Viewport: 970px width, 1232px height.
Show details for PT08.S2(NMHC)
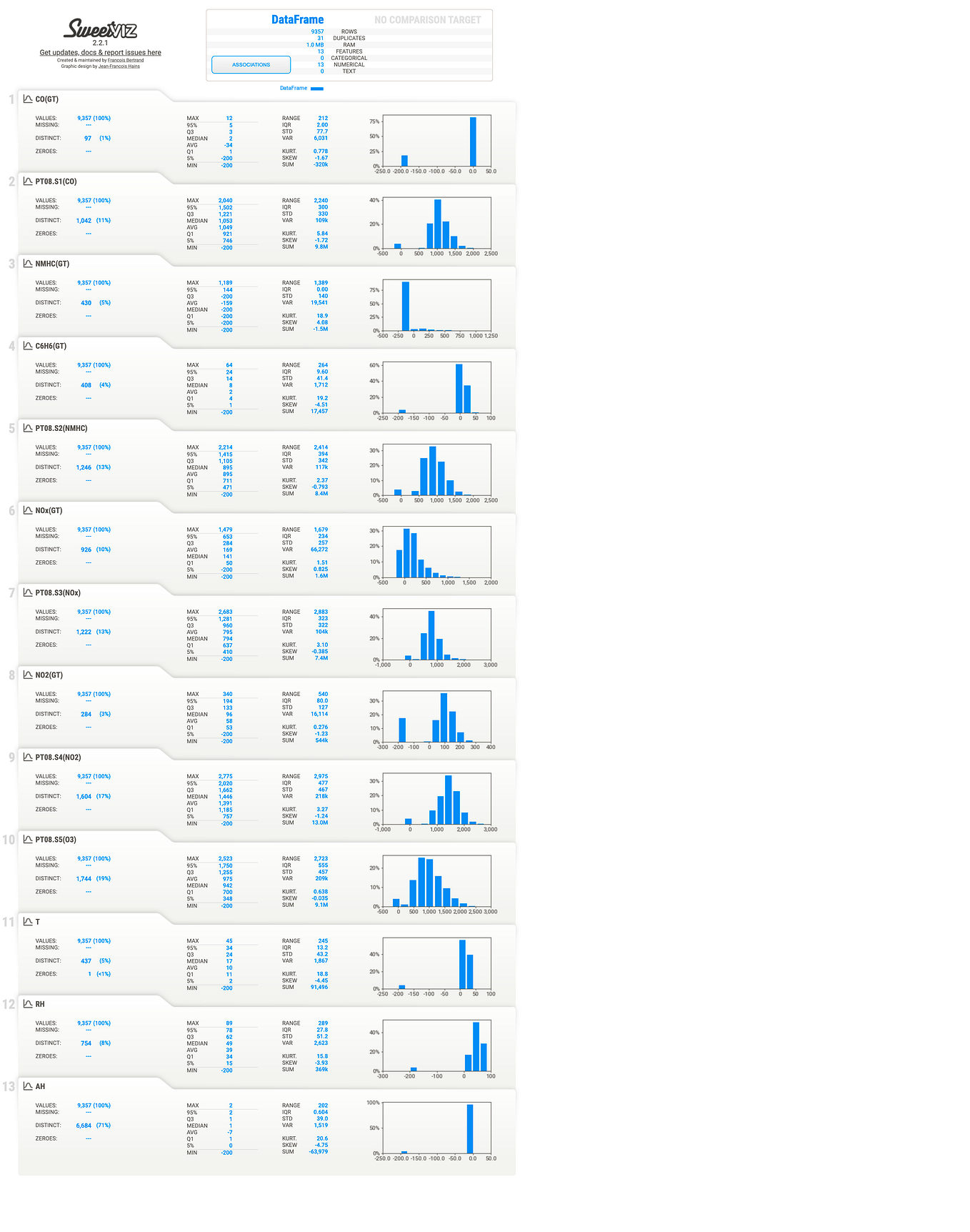61,428
